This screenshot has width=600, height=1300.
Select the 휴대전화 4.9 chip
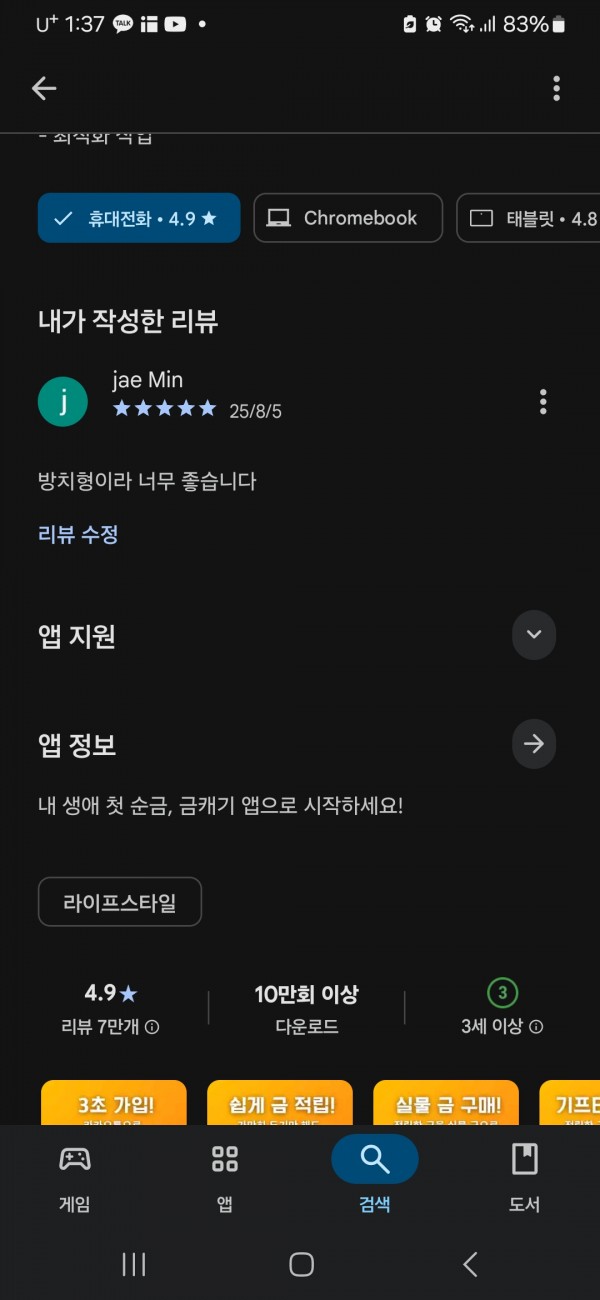pyautogui.click(x=139, y=218)
